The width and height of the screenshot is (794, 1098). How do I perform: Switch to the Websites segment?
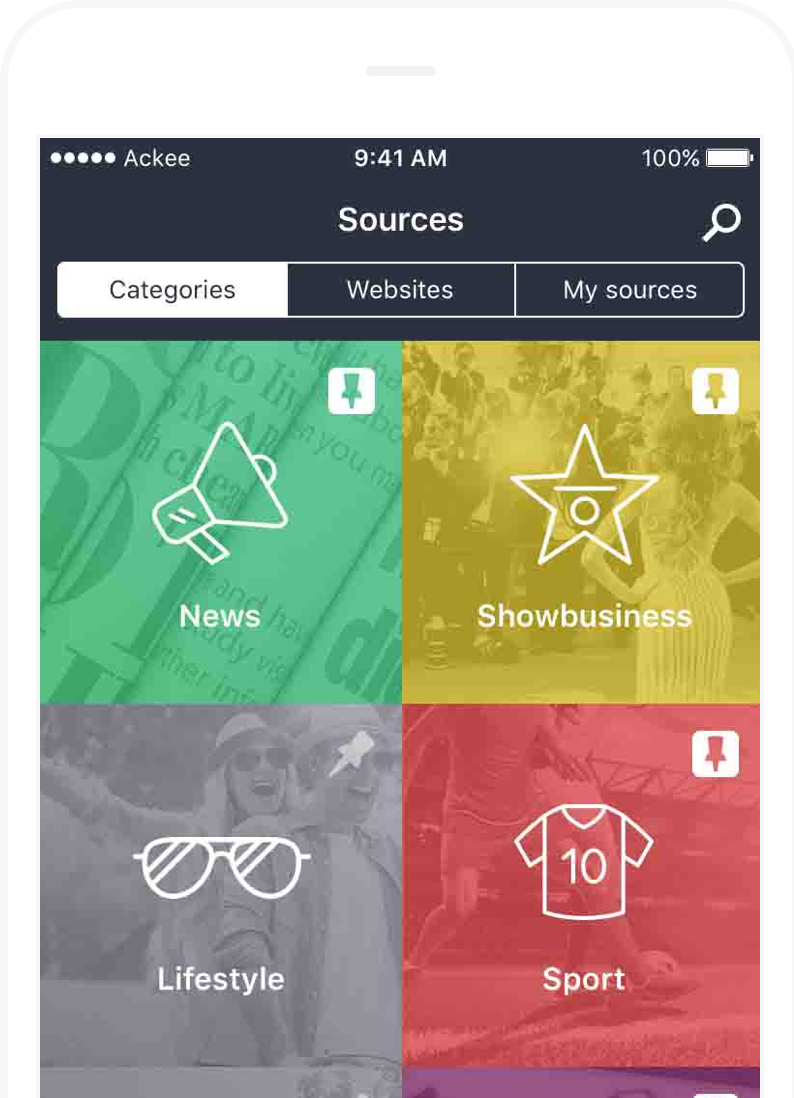(x=400, y=290)
